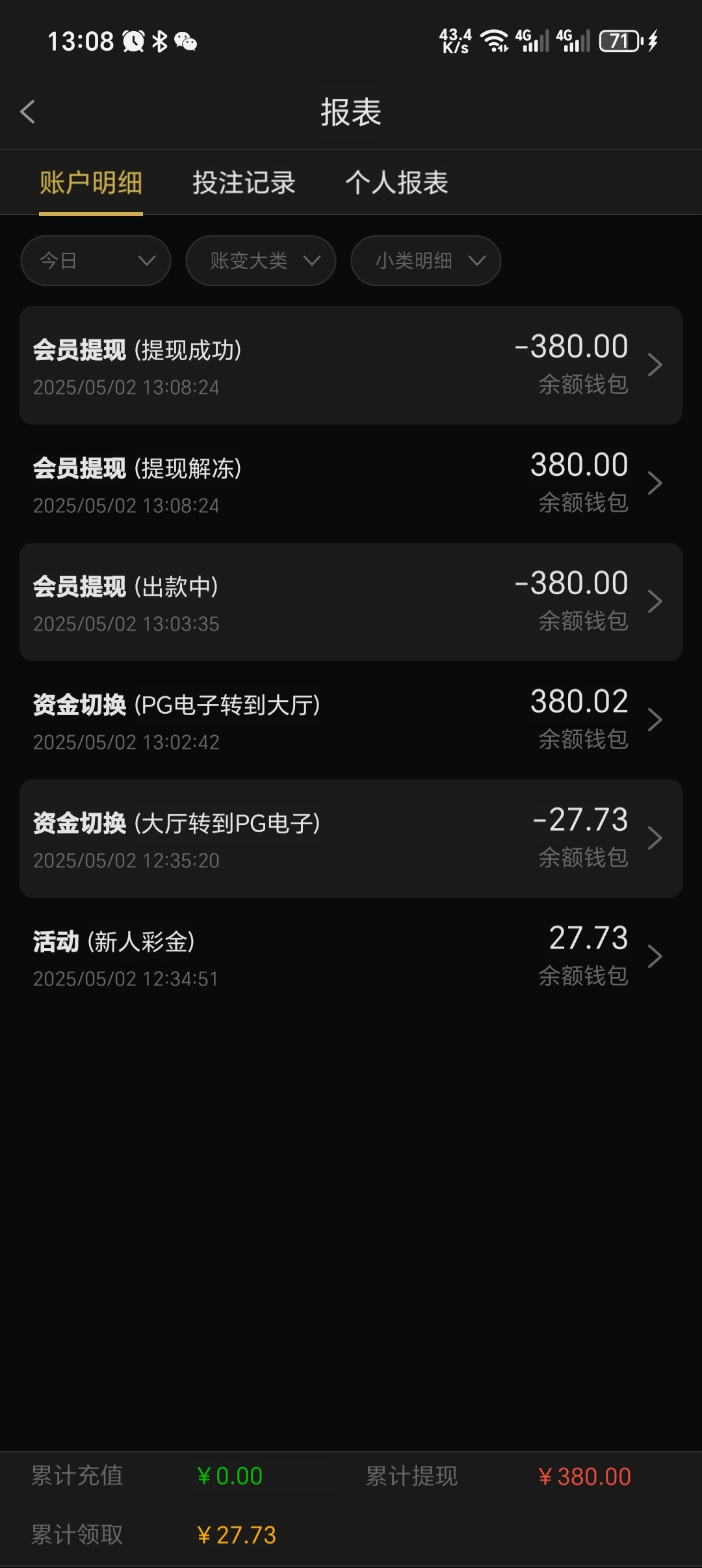The image size is (702, 1568).
Task: Open the 账变大类 filter dropdown
Action: [261, 261]
